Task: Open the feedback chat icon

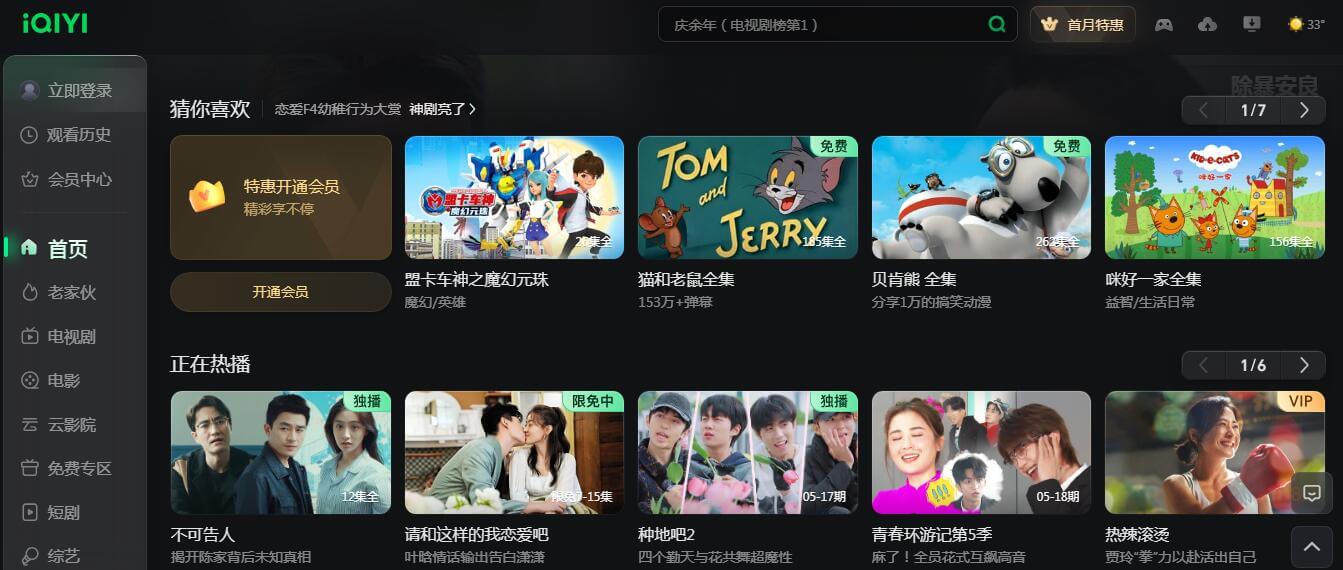Action: 1311,492
